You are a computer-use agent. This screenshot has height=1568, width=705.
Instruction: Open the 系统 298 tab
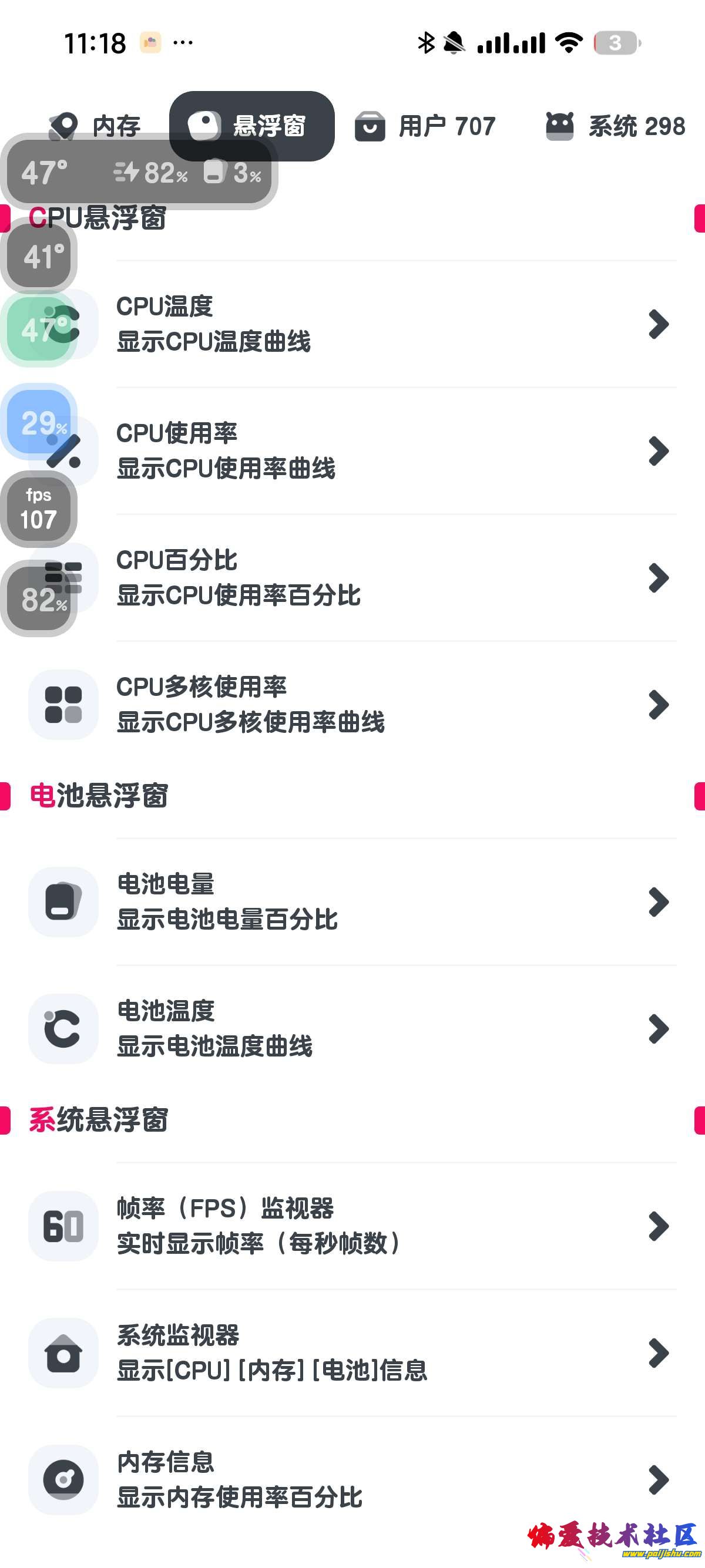pyautogui.click(x=616, y=126)
